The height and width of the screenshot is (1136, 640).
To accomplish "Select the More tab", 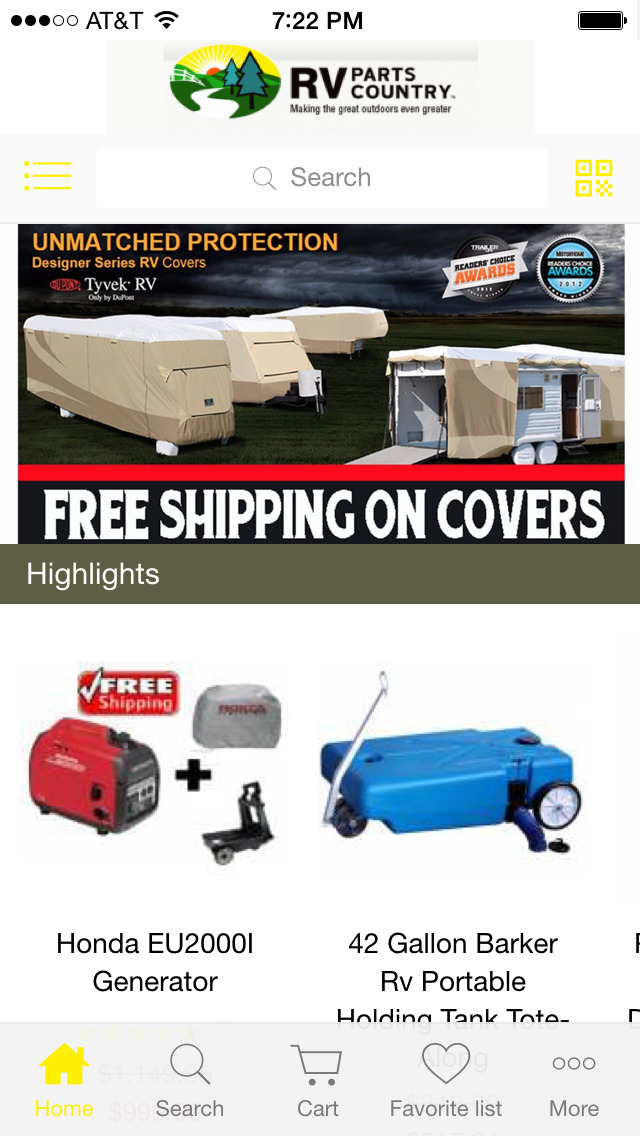I will click(x=574, y=1080).
